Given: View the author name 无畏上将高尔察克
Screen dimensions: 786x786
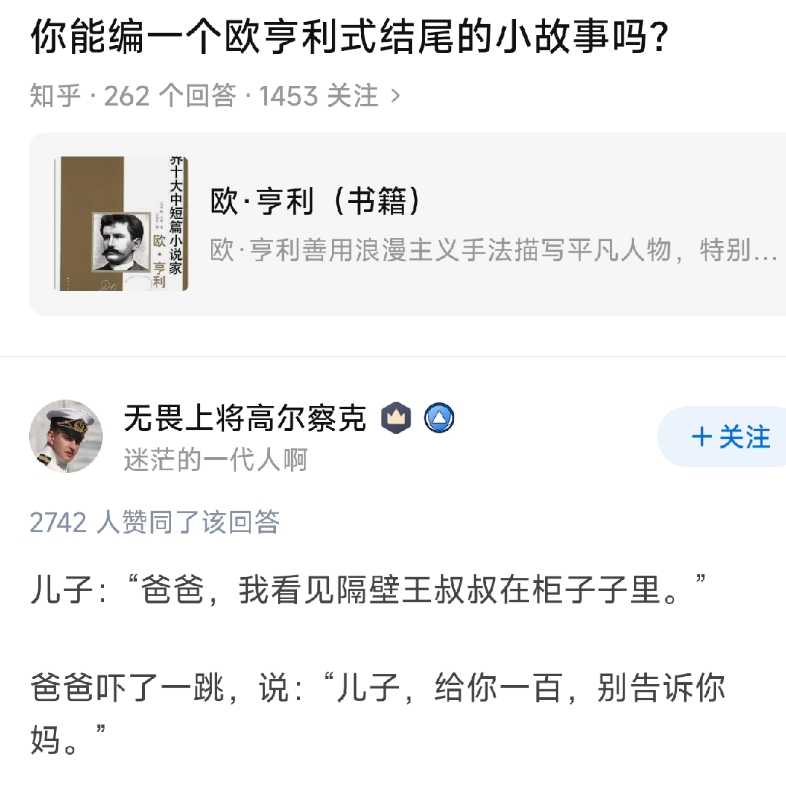Looking at the screenshot, I should point(244,418).
